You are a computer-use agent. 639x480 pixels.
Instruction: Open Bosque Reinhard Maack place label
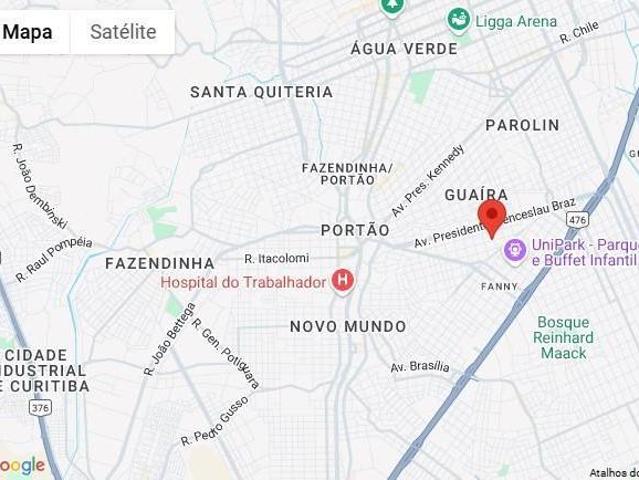pos(565,338)
